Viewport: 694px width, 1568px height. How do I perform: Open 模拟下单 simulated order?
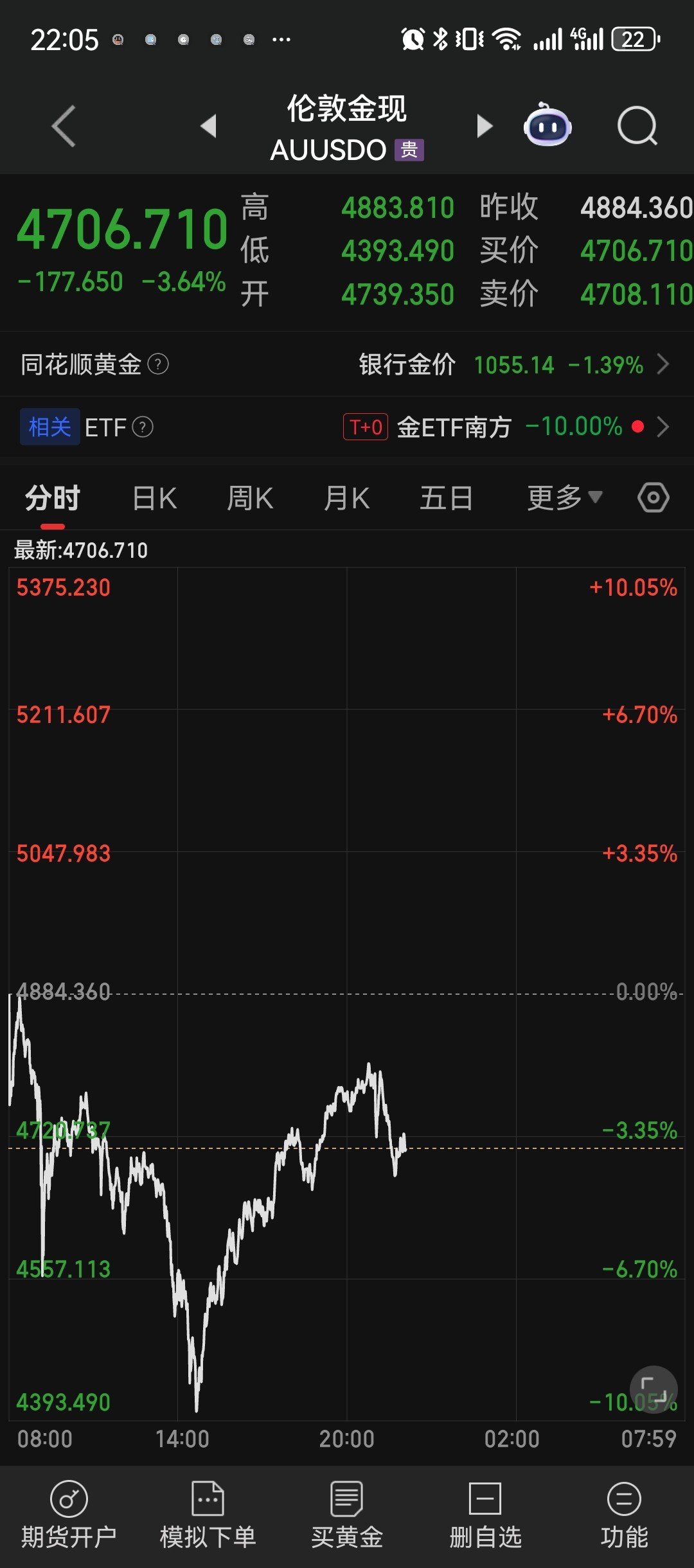point(208,1515)
